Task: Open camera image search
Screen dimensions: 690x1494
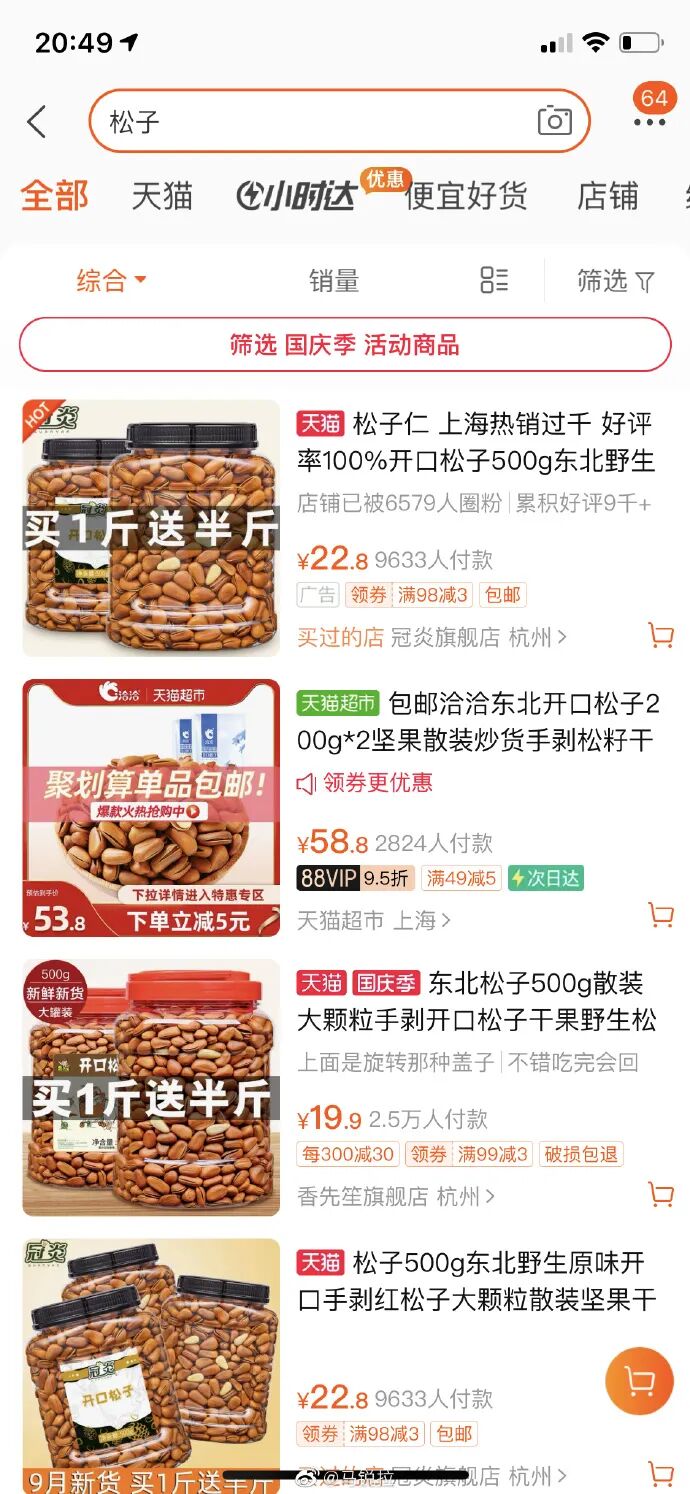Action: (x=555, y=122)
